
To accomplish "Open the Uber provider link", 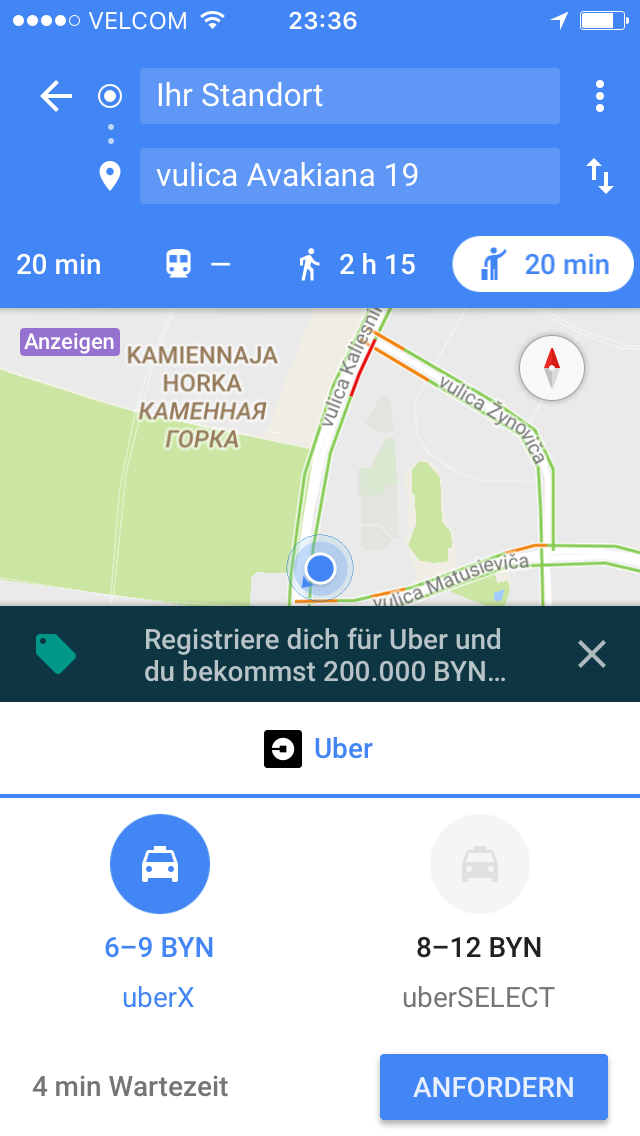I will click(319, 748).
